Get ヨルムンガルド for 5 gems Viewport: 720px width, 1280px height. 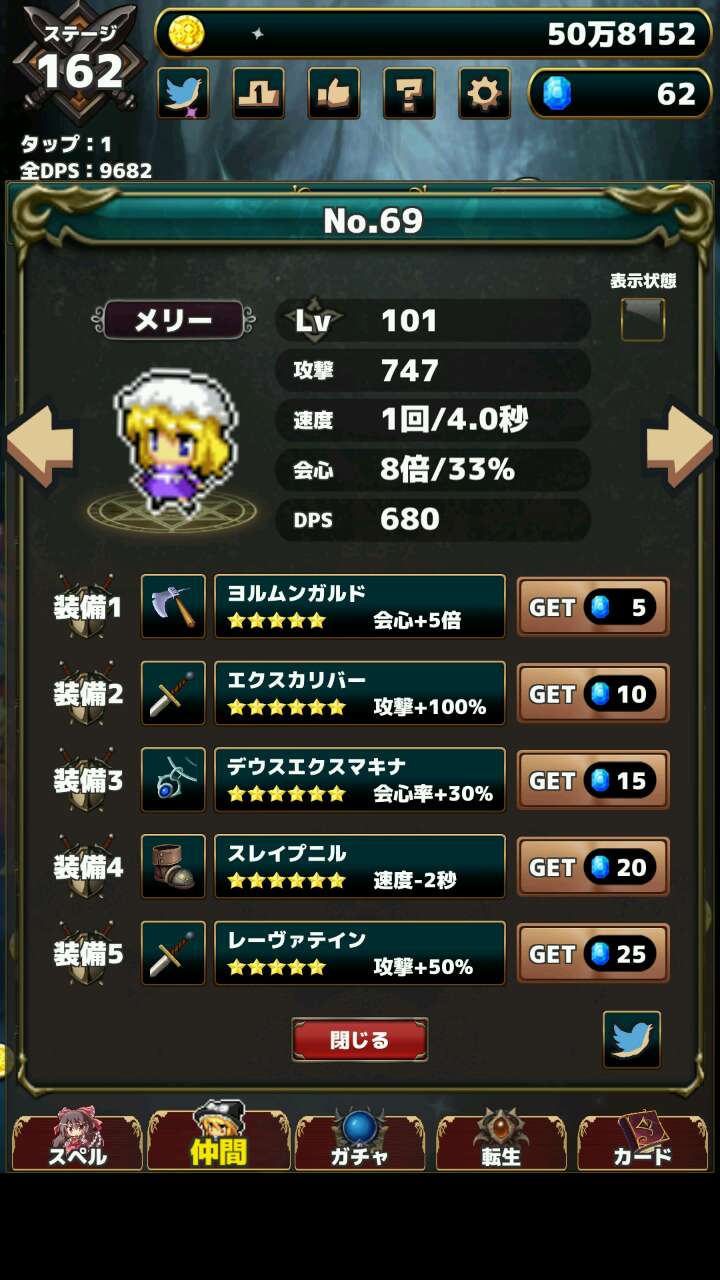[x=593, y=607]
